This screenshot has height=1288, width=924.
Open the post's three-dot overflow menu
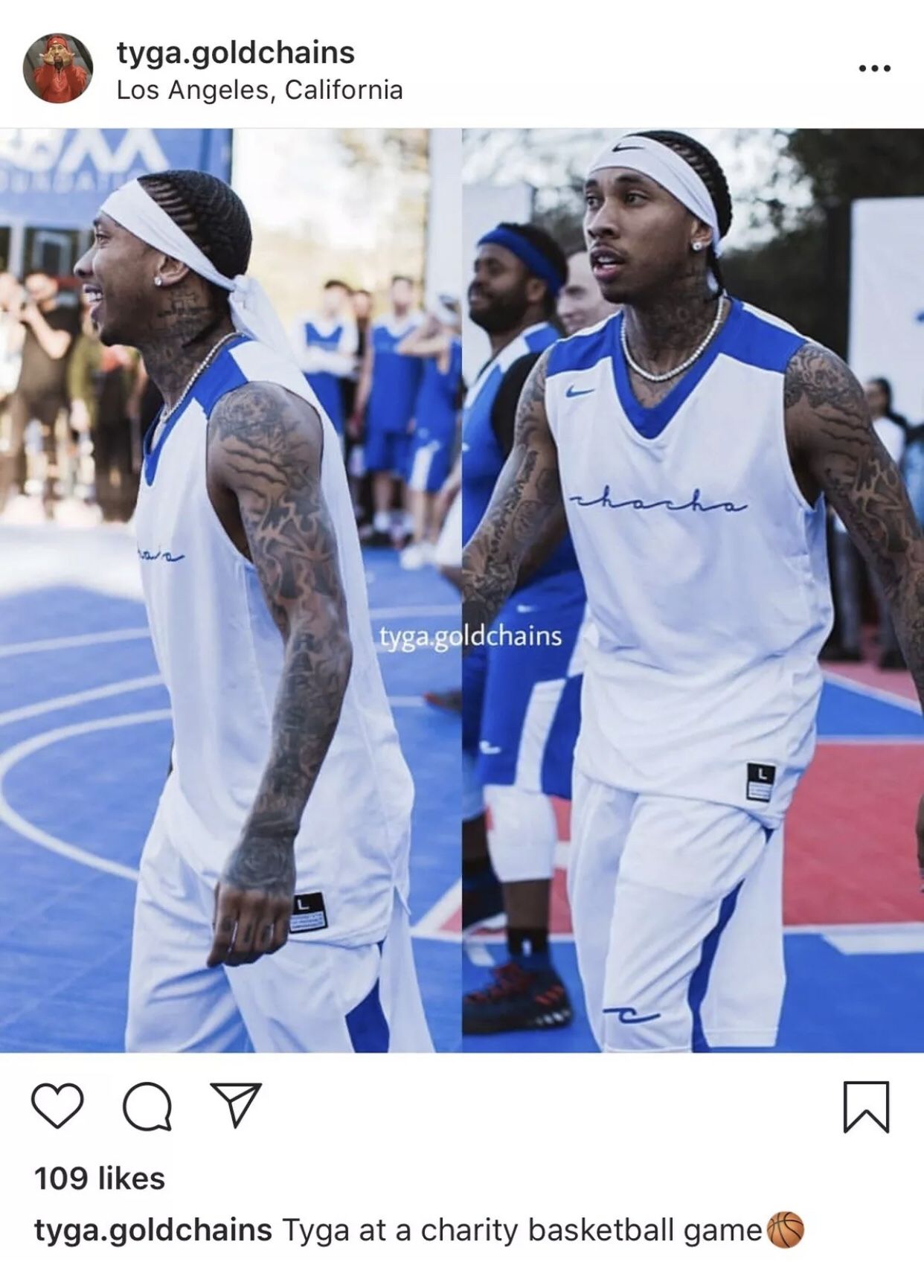click(x=874, y=68)
